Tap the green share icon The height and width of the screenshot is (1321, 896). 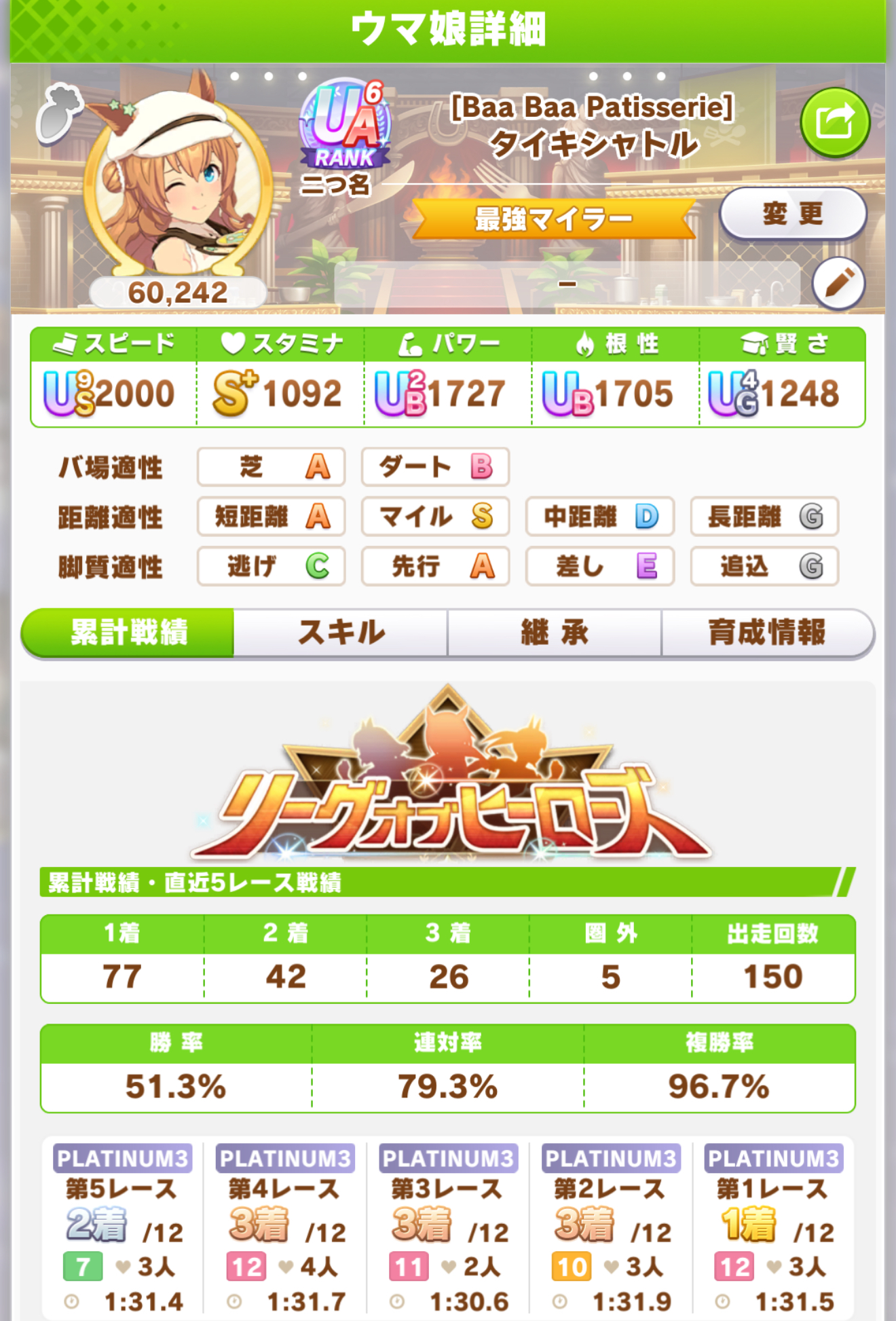[834, 123]
